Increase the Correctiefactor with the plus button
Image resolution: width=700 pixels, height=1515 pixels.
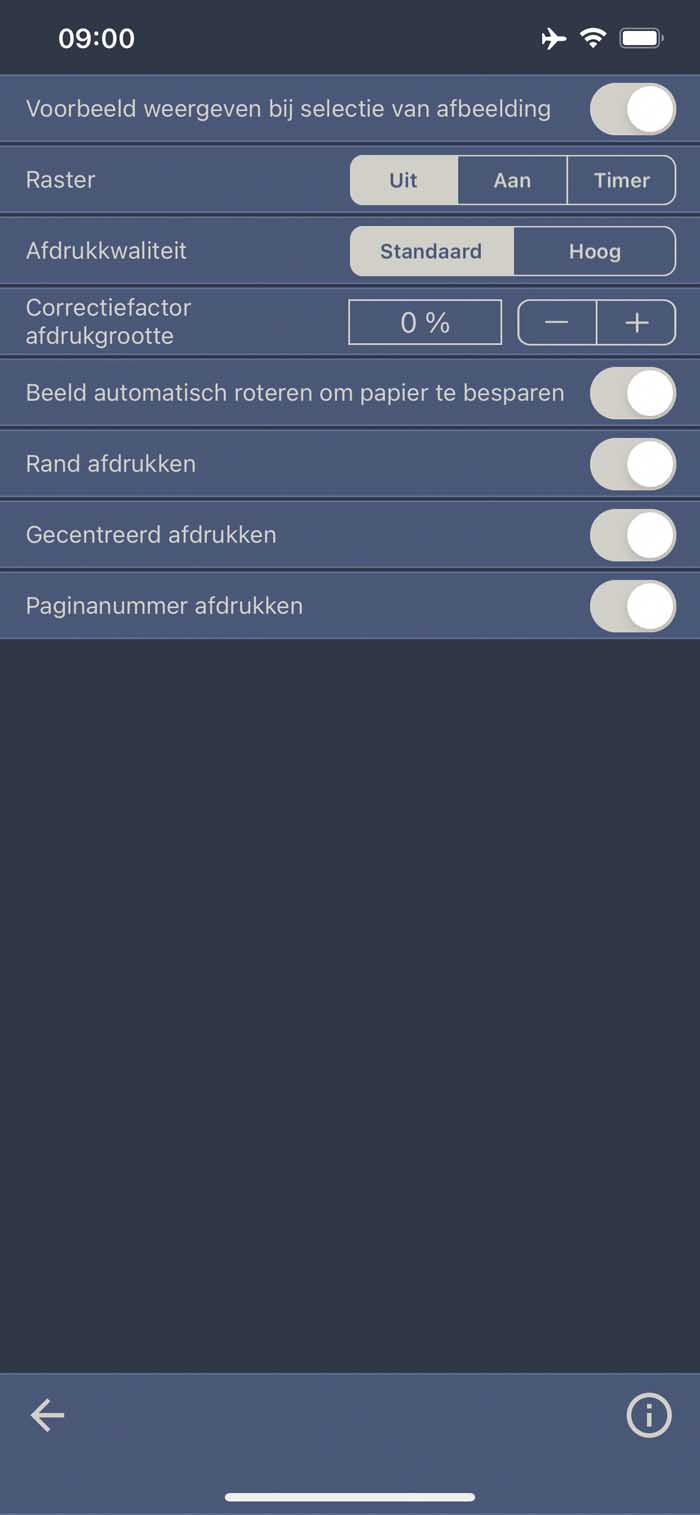(x=637, y=322)
